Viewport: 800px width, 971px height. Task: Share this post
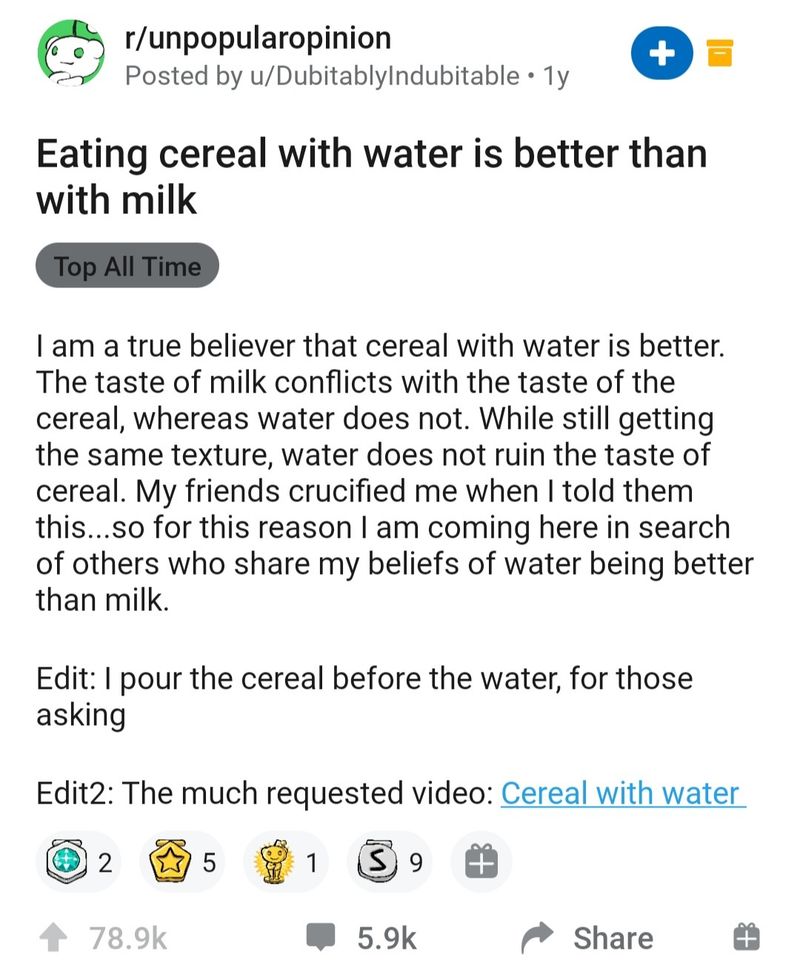pyautogui.click(x=587, y=937)
